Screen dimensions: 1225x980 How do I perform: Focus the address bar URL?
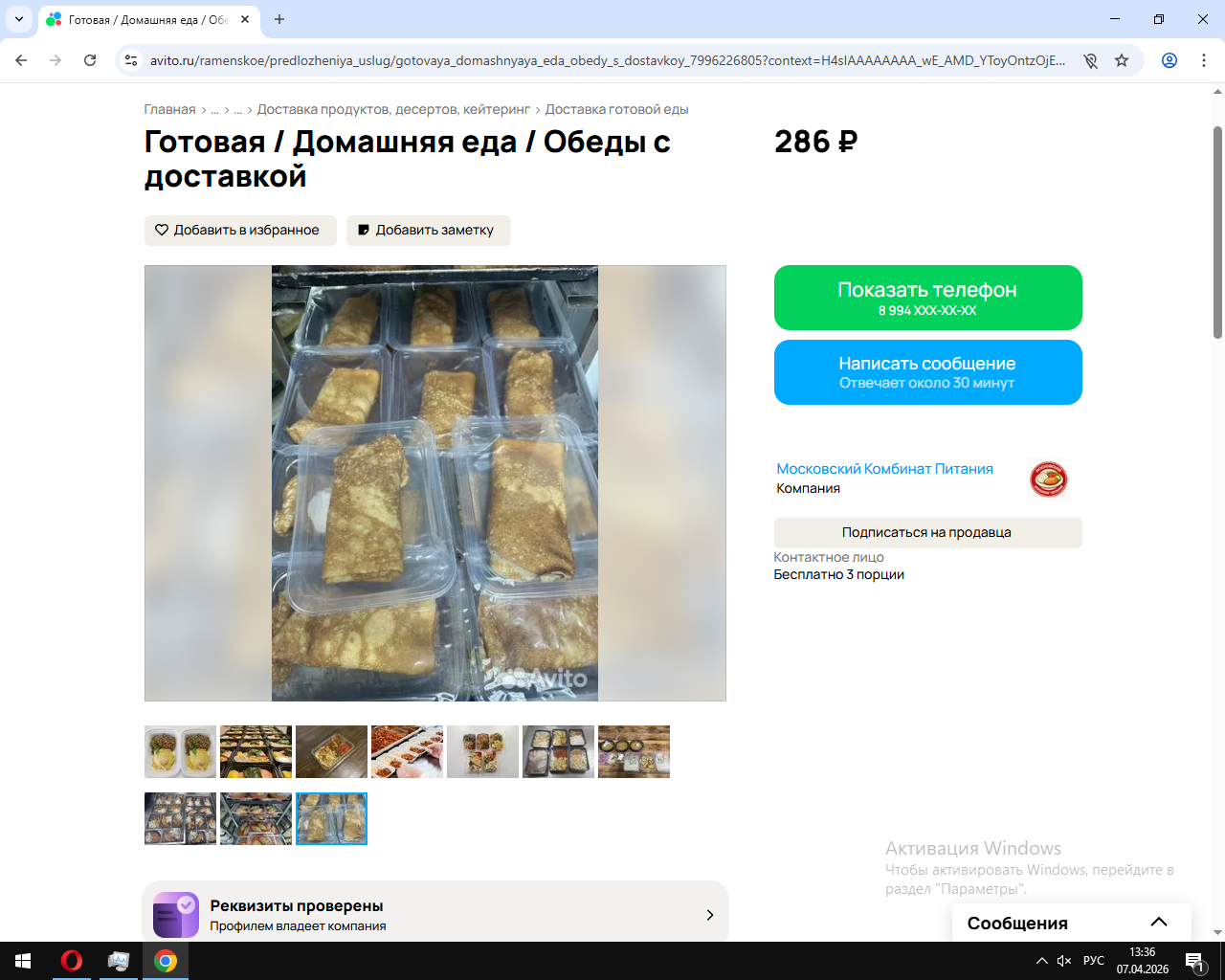coord(607,60)
